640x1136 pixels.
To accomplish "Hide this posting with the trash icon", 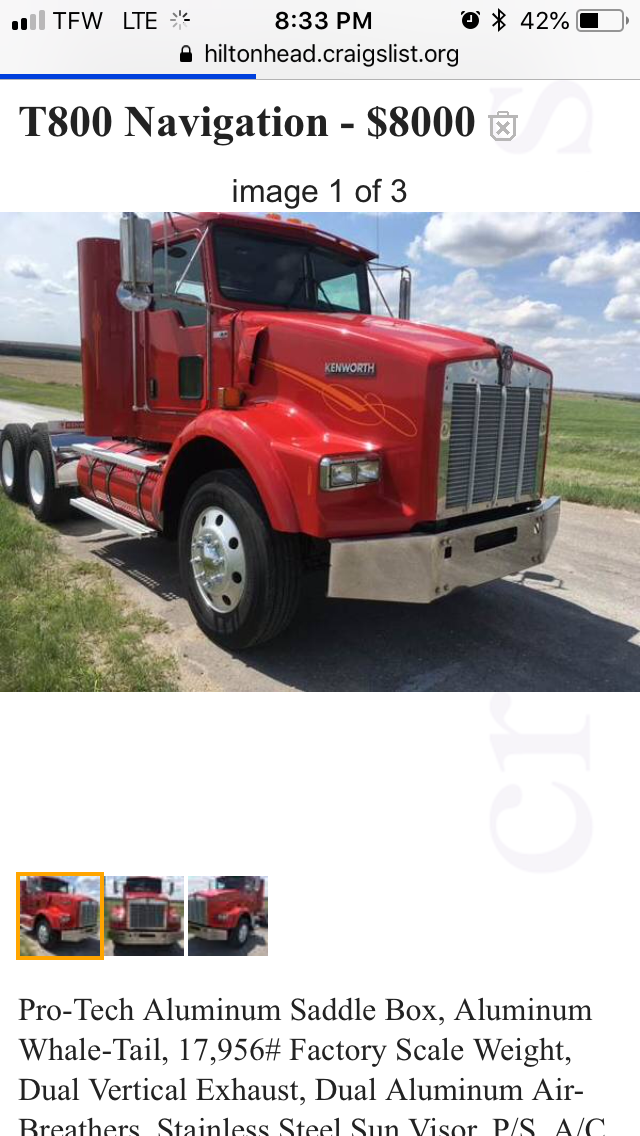I will coord(502,126).
